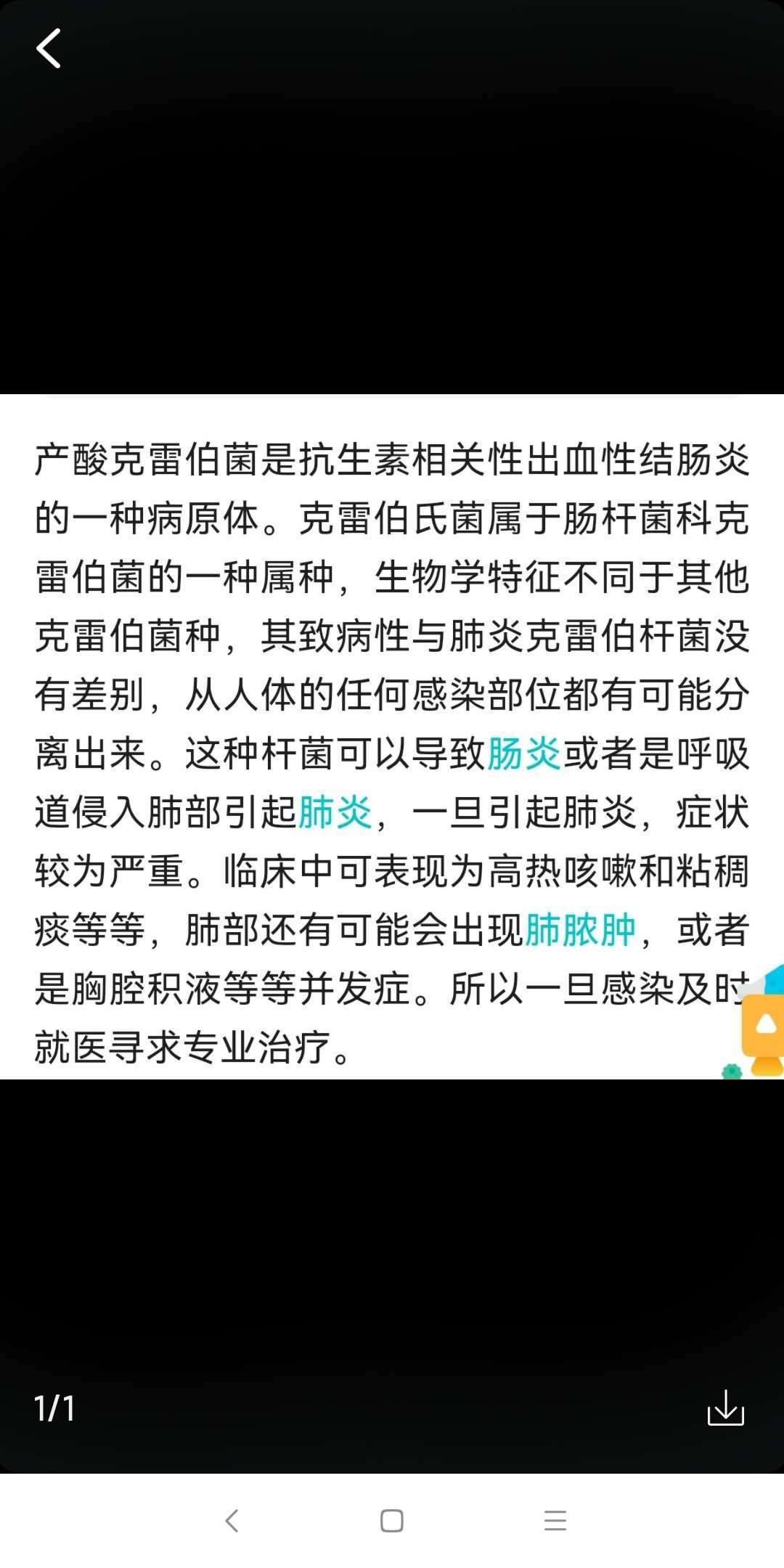Go to the home screen
The image size is (784, 1568).
click(x=392, y=1520)
